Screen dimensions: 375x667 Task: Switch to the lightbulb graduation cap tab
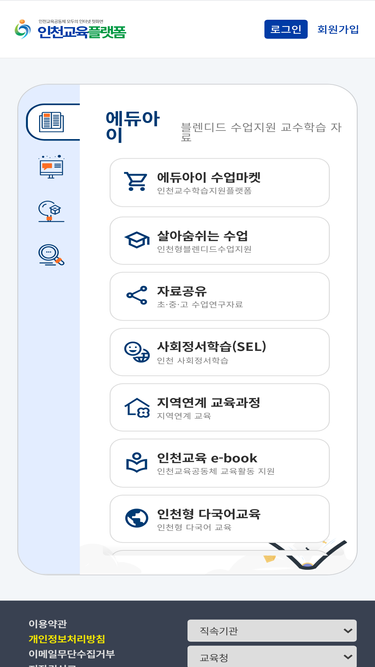51,211
